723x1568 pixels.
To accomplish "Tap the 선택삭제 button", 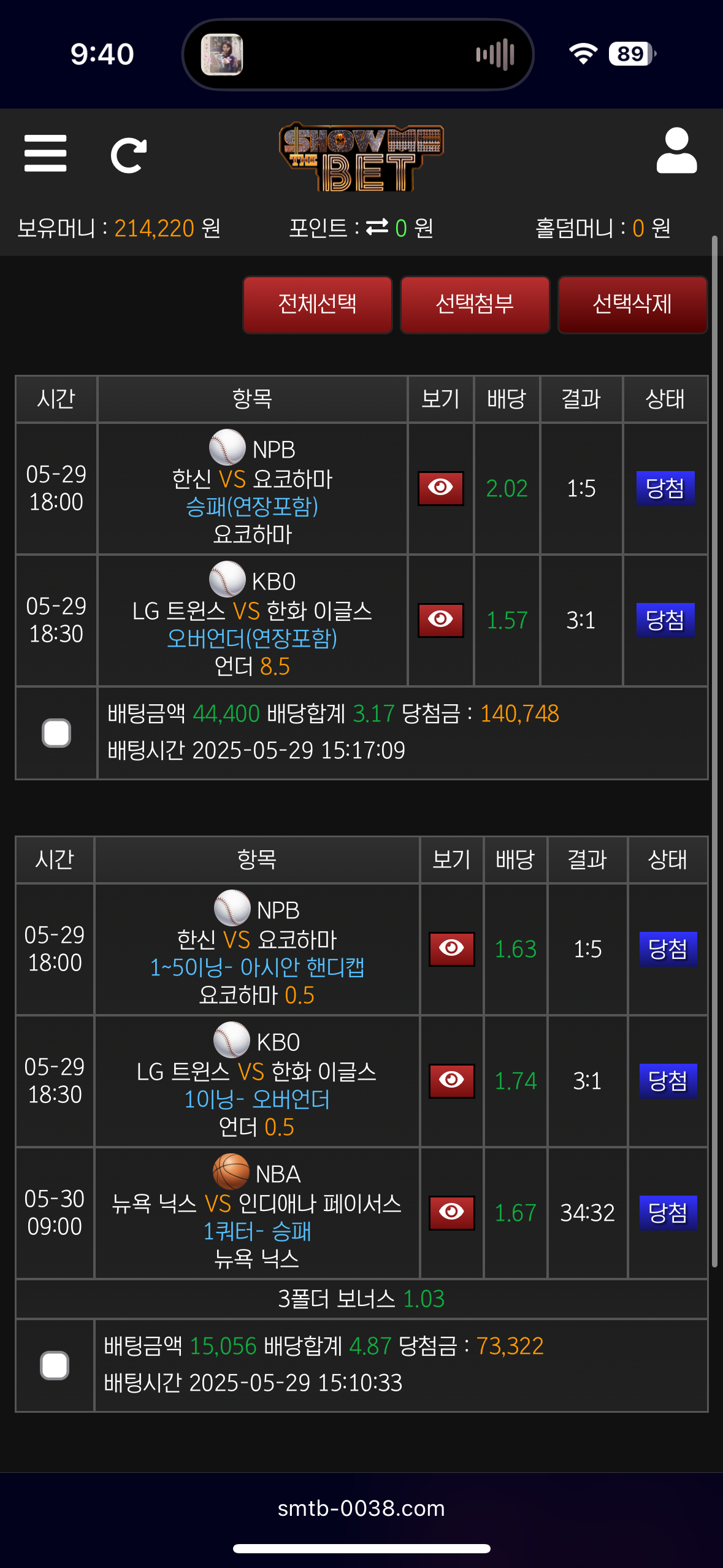I will pyautogui.click(x=632, y=304).
